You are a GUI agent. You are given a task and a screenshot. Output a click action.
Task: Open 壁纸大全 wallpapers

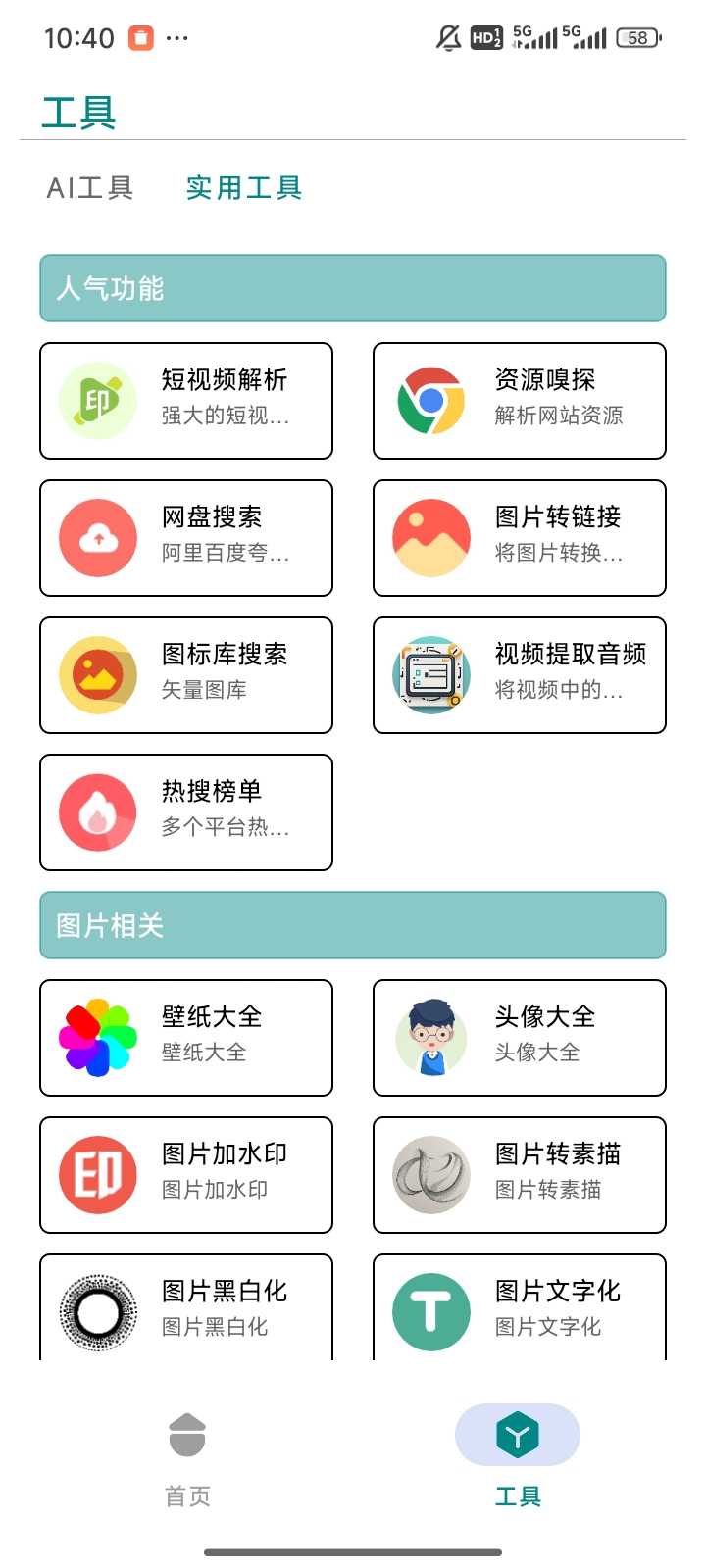(186, 1038)
